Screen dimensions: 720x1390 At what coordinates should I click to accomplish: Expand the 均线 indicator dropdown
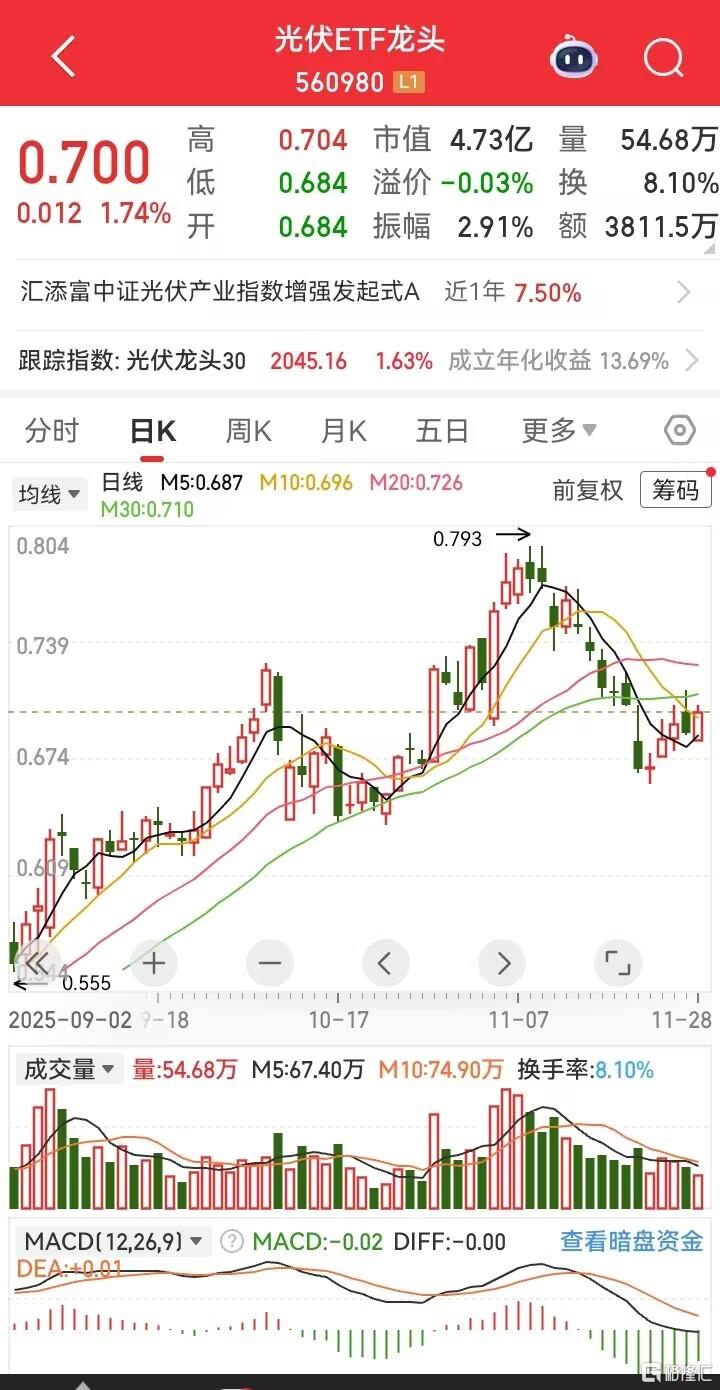tap(49, 494)
